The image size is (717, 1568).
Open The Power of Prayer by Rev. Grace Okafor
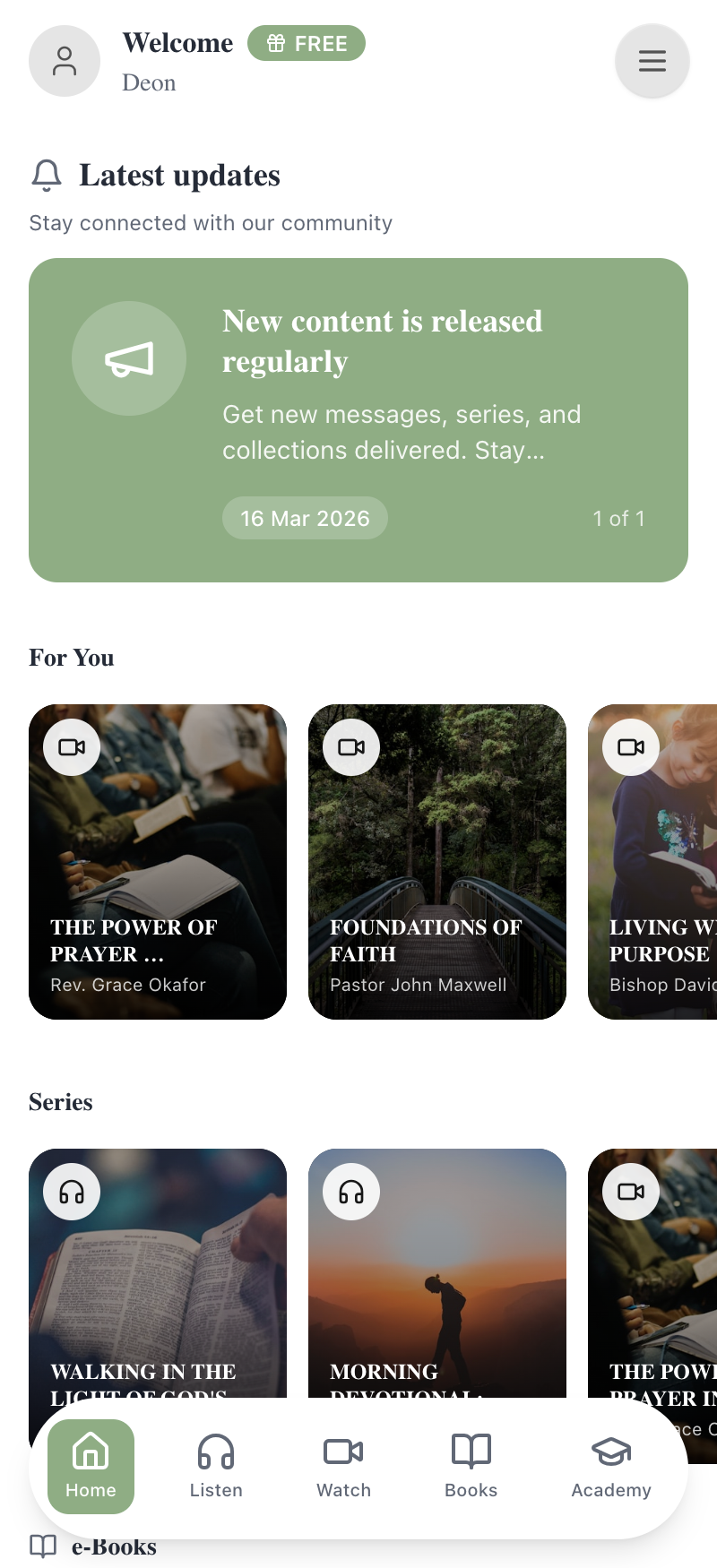point(158,861)
